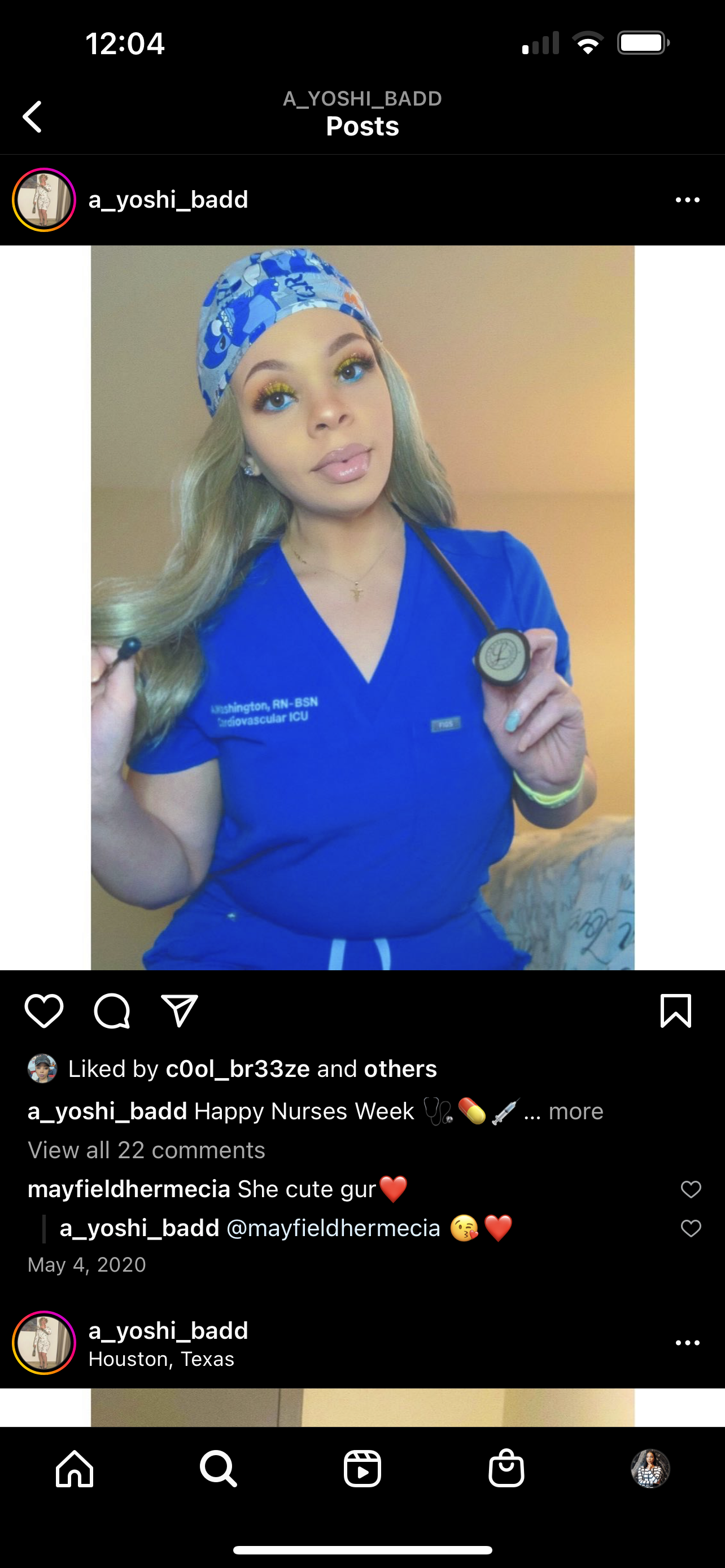Switch to the Shop tab
The image size is (725, 1568).
click(x=506, y=1469)
